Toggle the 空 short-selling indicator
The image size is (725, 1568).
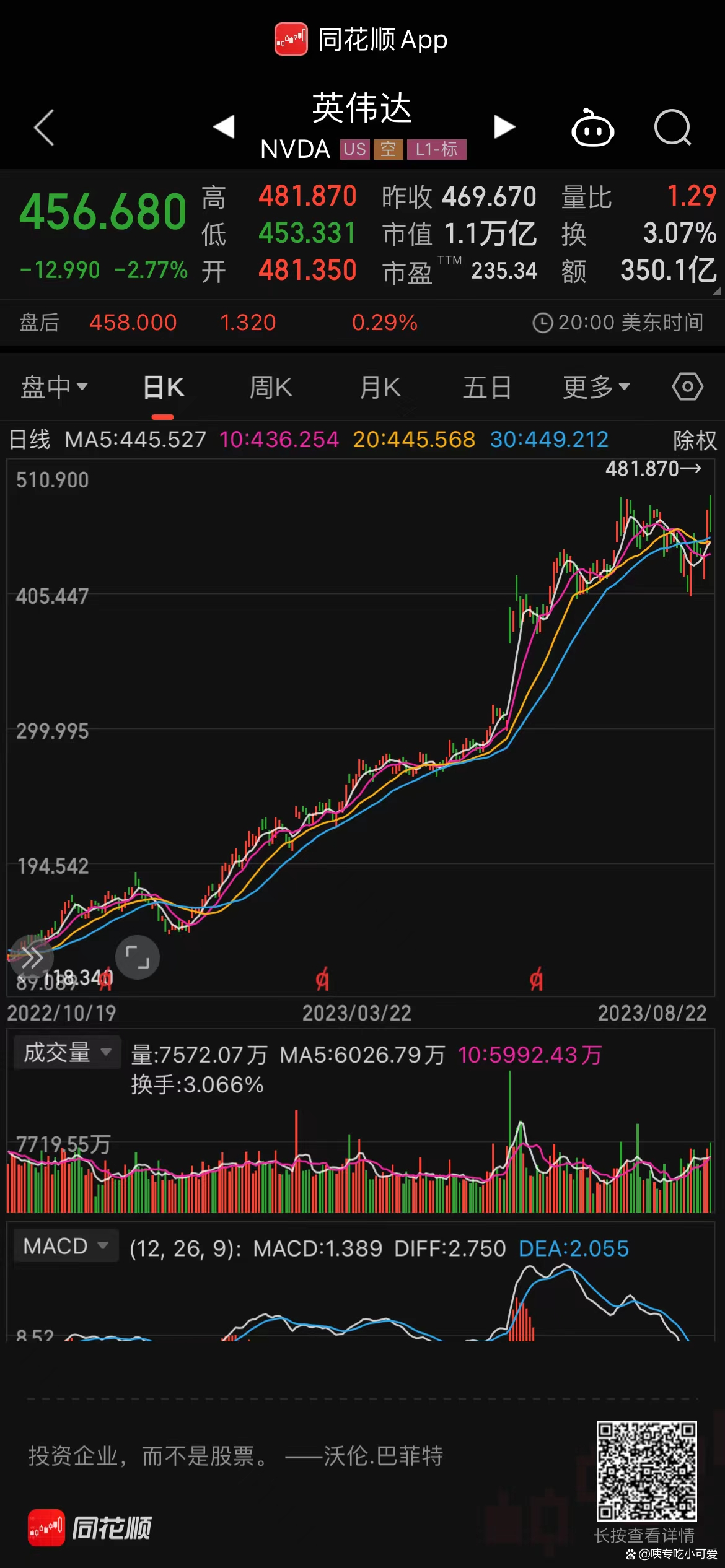point(388,149)
